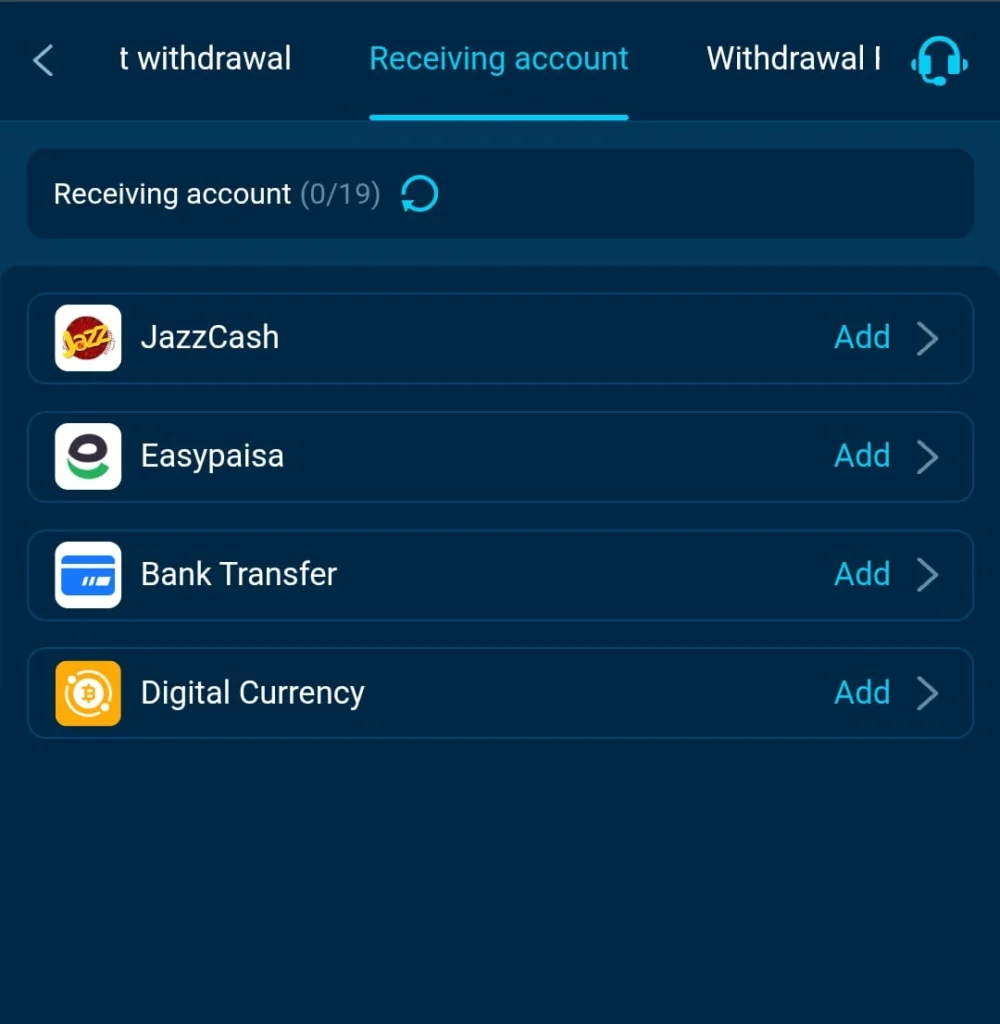Add an Easypaisa receiving account
The height and width of the screenshot is (1024, 1000).
(x=862, y=456)
